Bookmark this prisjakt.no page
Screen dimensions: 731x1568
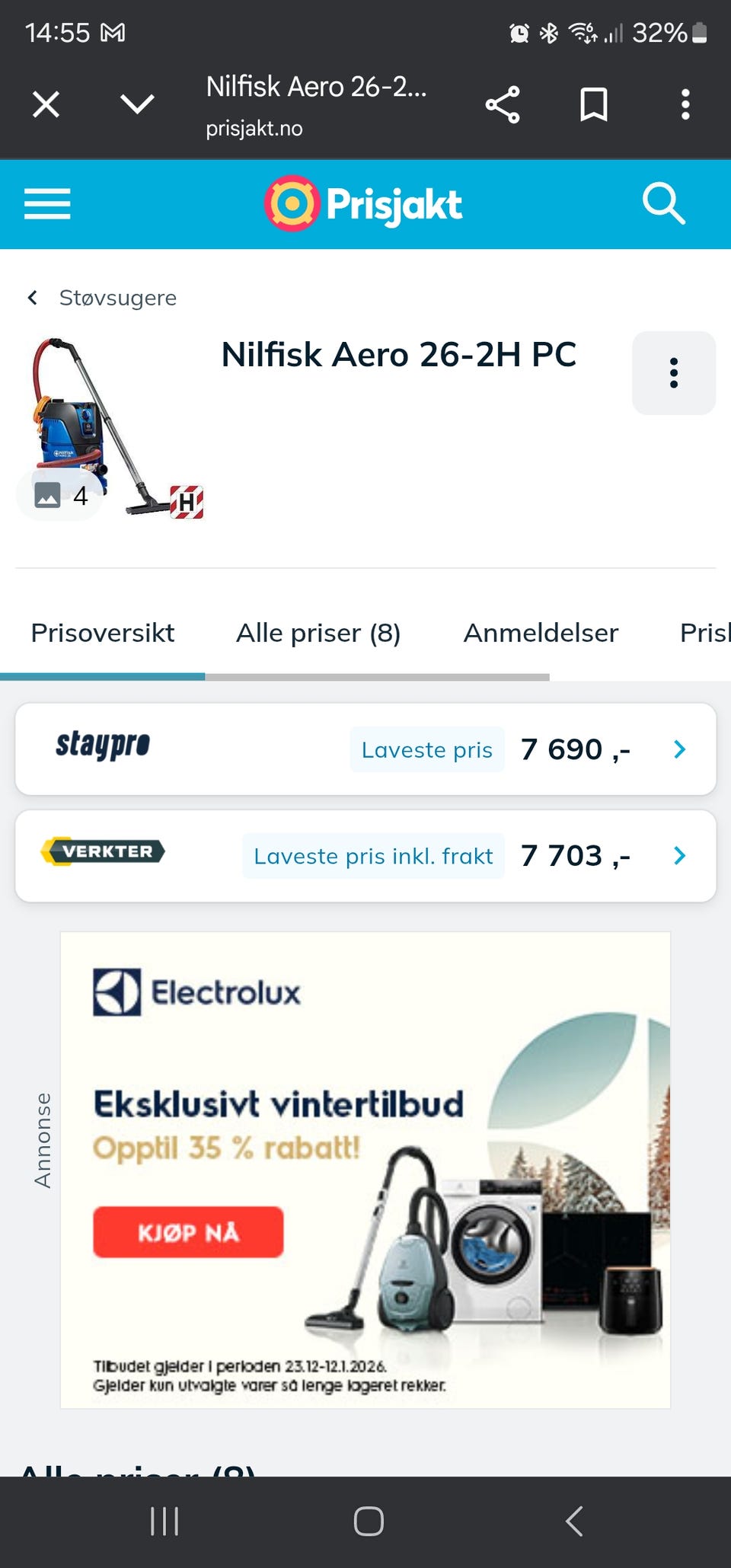coord(593,104)
